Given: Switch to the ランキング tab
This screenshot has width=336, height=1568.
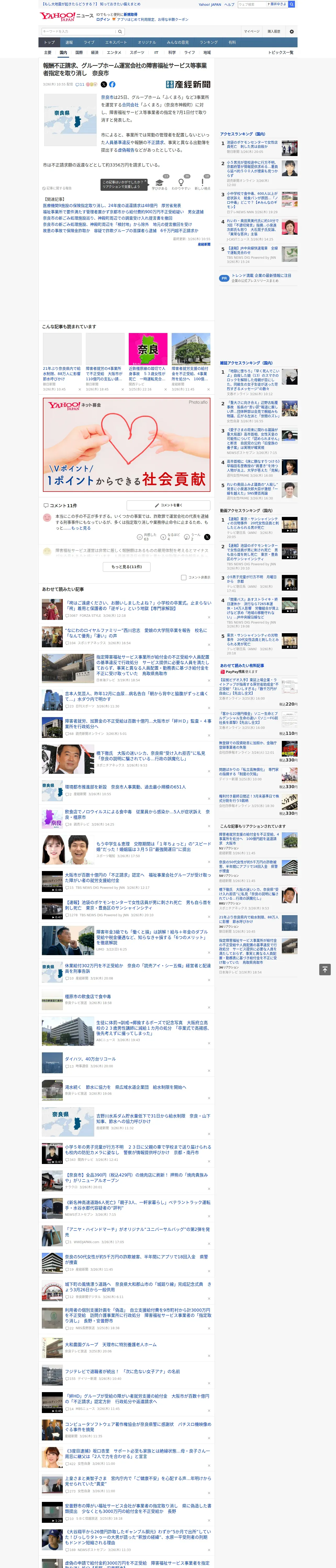Looking at the screenshot, I should click(x=209, y=43).
